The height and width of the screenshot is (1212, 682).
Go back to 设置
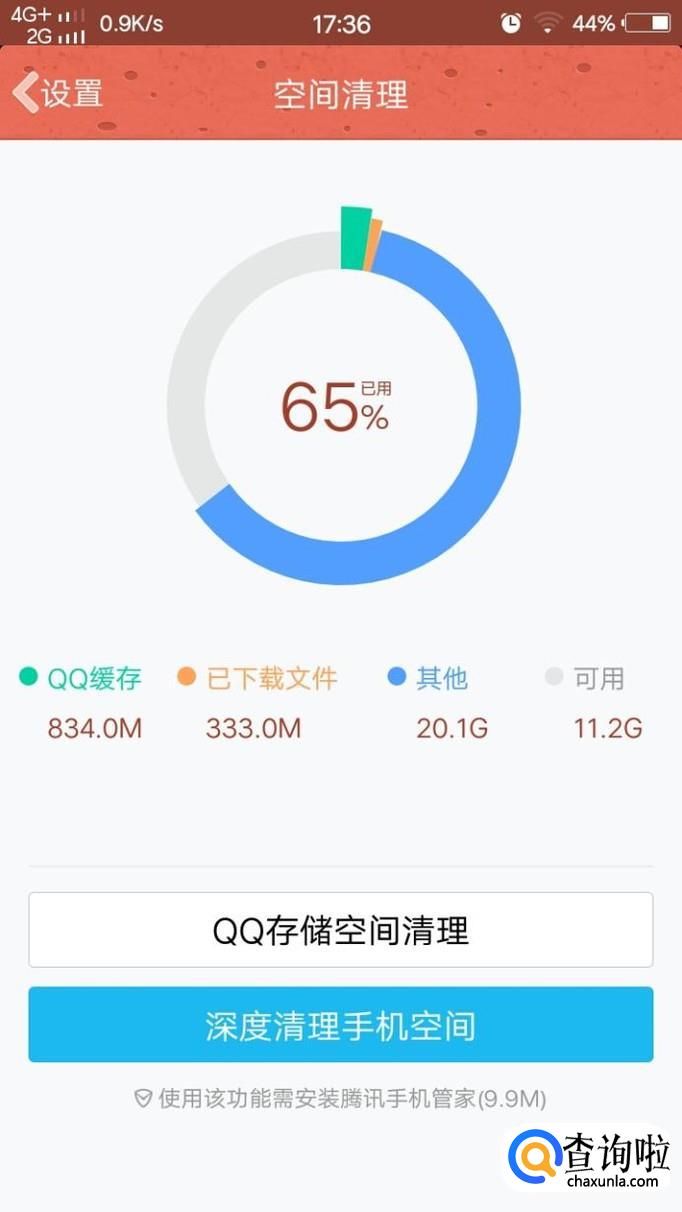pos(58,93)
